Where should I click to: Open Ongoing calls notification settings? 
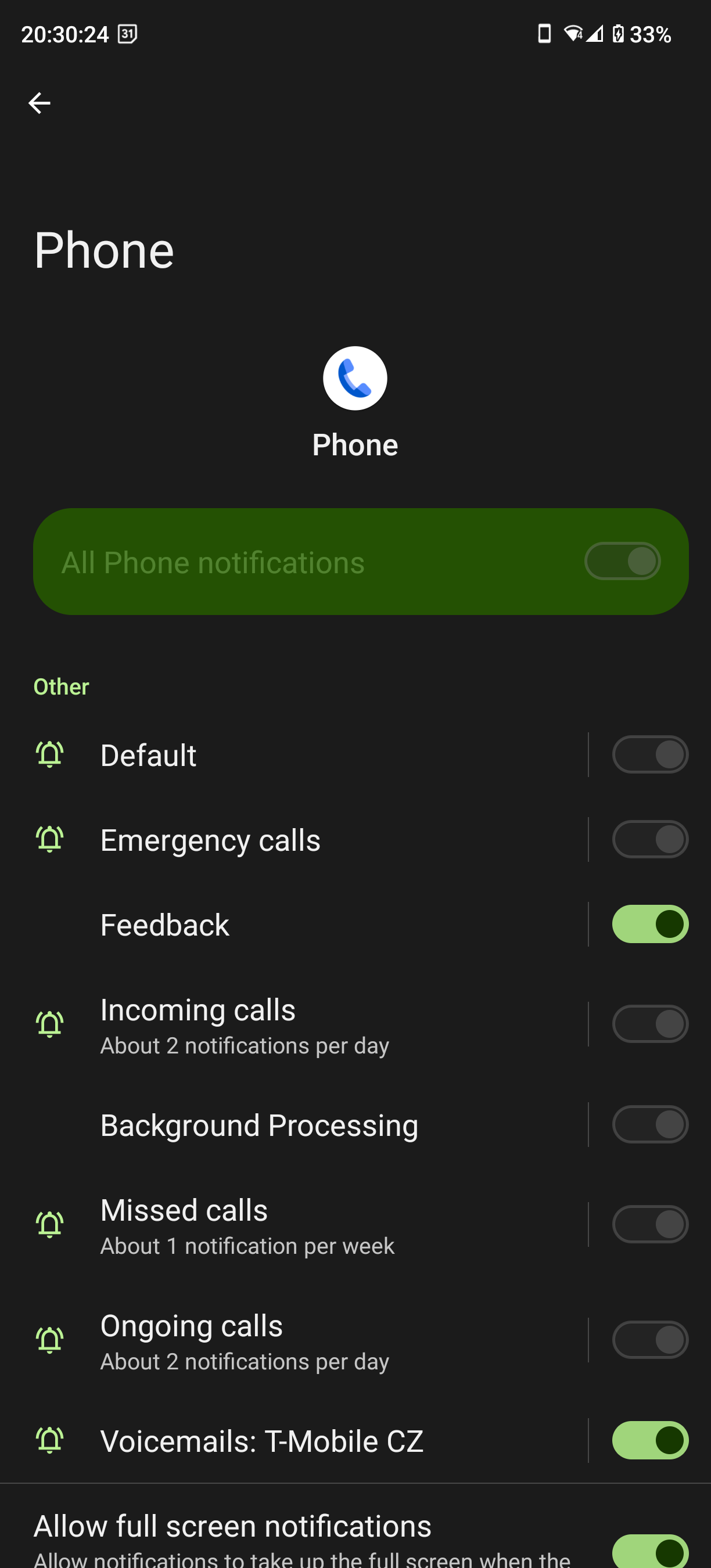(310, 1340)
